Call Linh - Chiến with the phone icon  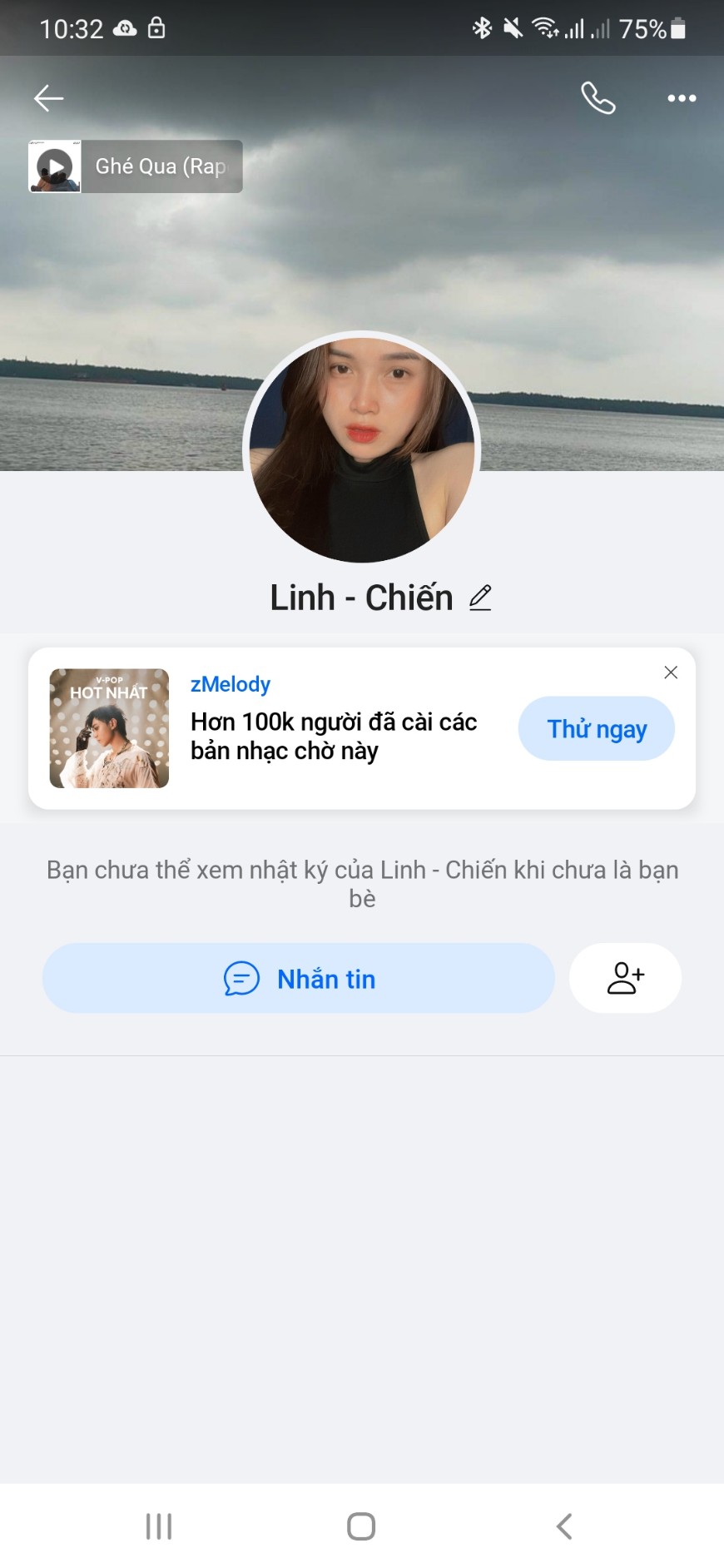pos(598,98)
